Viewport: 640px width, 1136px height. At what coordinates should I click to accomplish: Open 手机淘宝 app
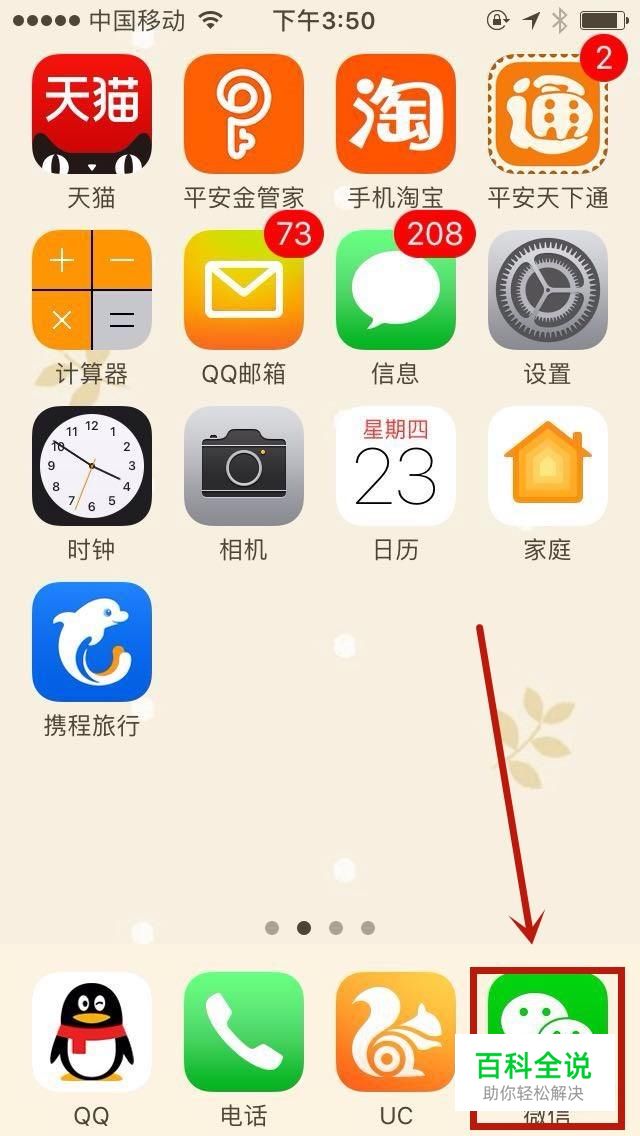click(x=396, y=114)
